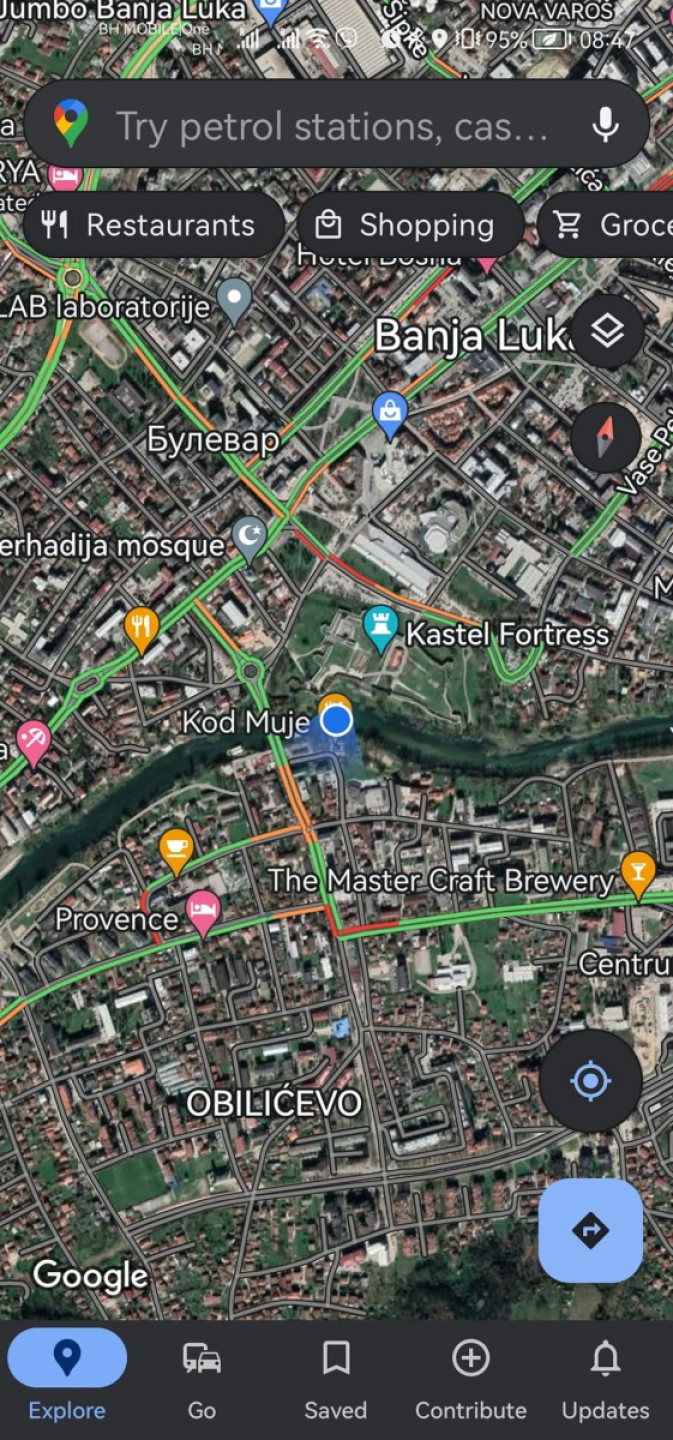Select the Shopping chip

[410, 225]
